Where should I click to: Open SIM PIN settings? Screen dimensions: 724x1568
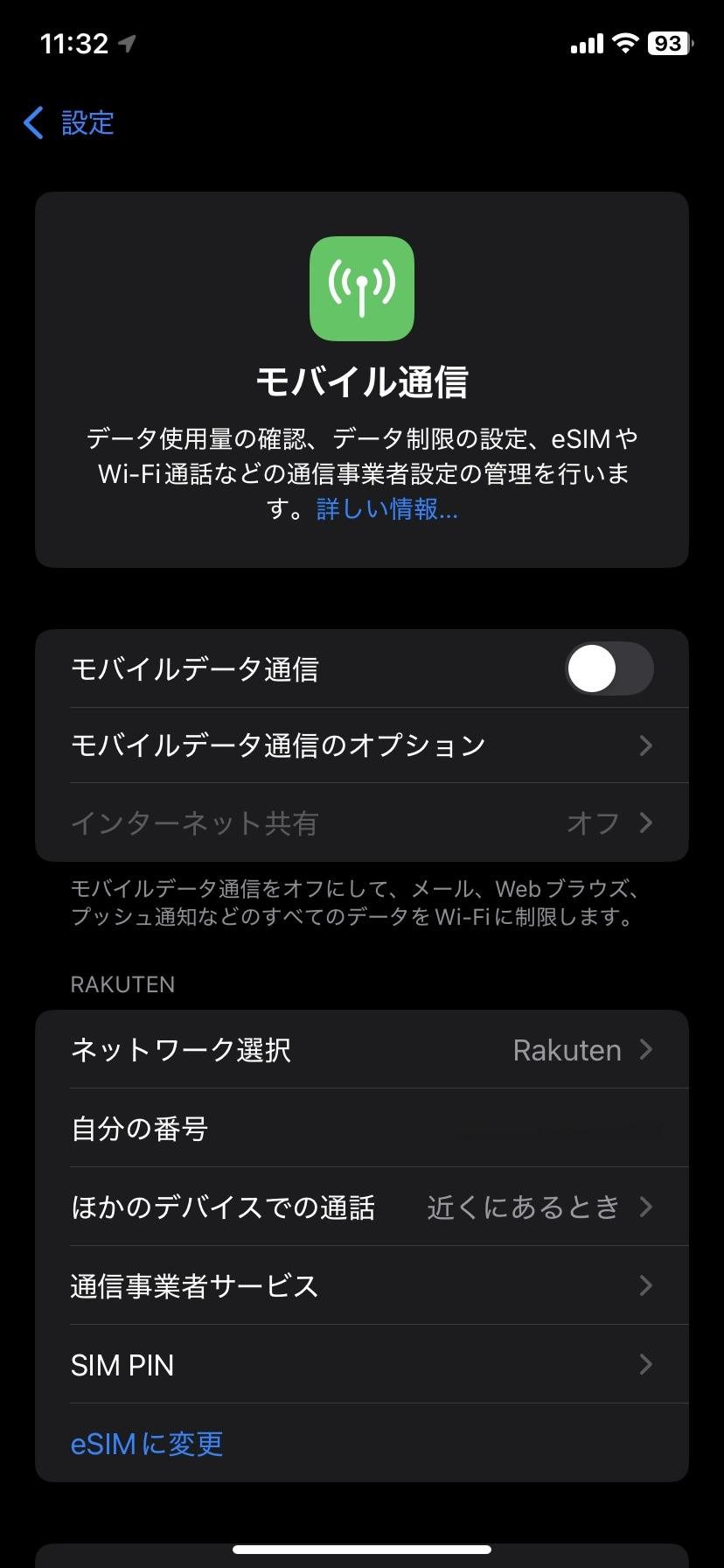click(x=362, y=1364)
